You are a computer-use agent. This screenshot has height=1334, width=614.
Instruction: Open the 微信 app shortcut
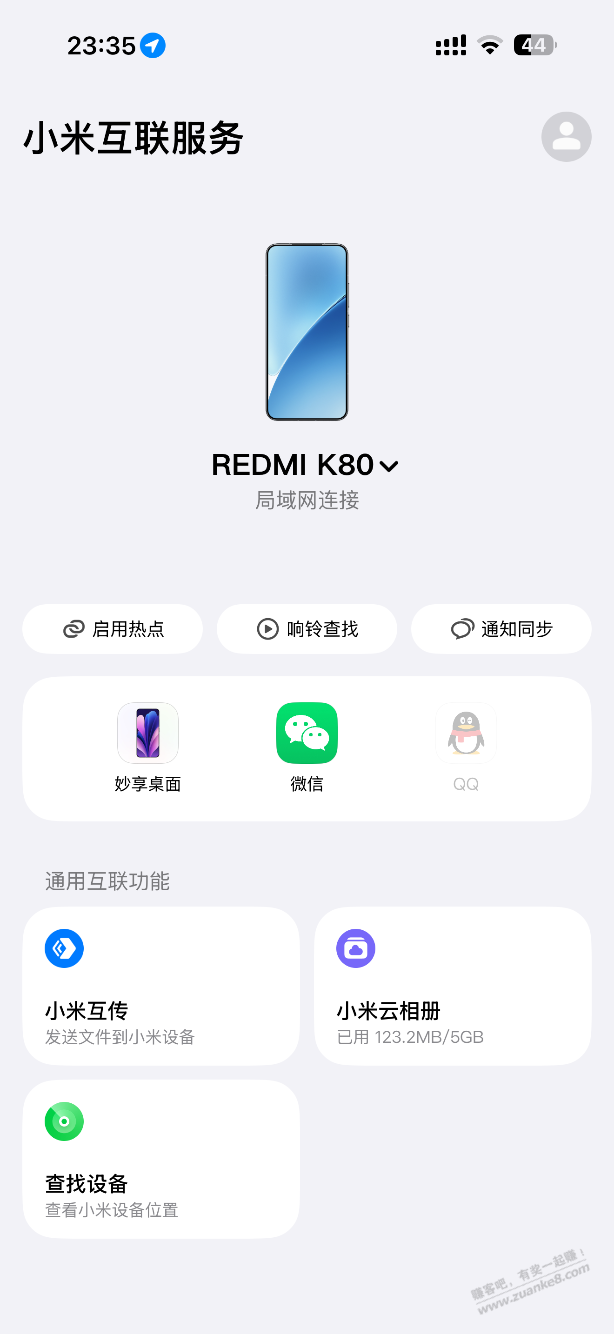[x=307, y=746]
